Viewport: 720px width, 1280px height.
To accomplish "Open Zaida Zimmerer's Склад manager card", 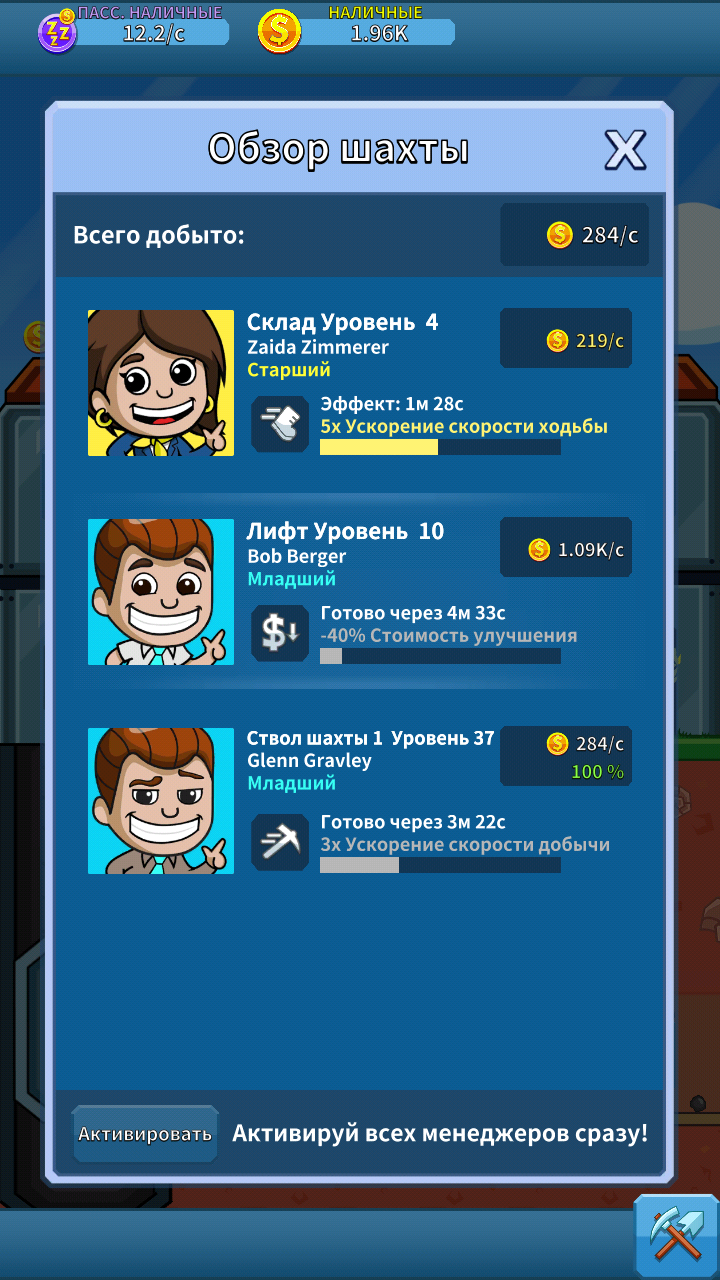I will coord(161,383).
